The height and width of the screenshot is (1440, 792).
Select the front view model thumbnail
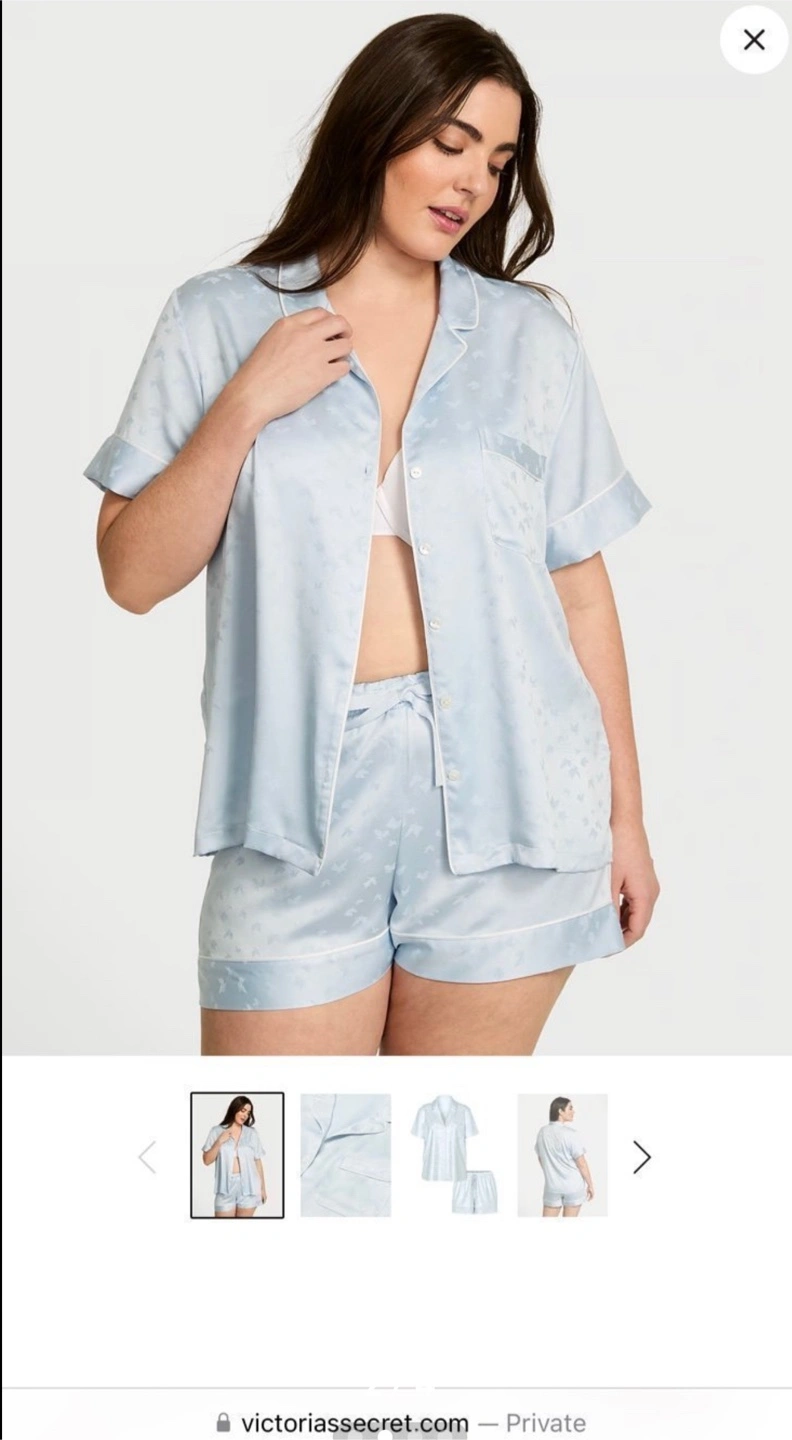point(237,1155)
